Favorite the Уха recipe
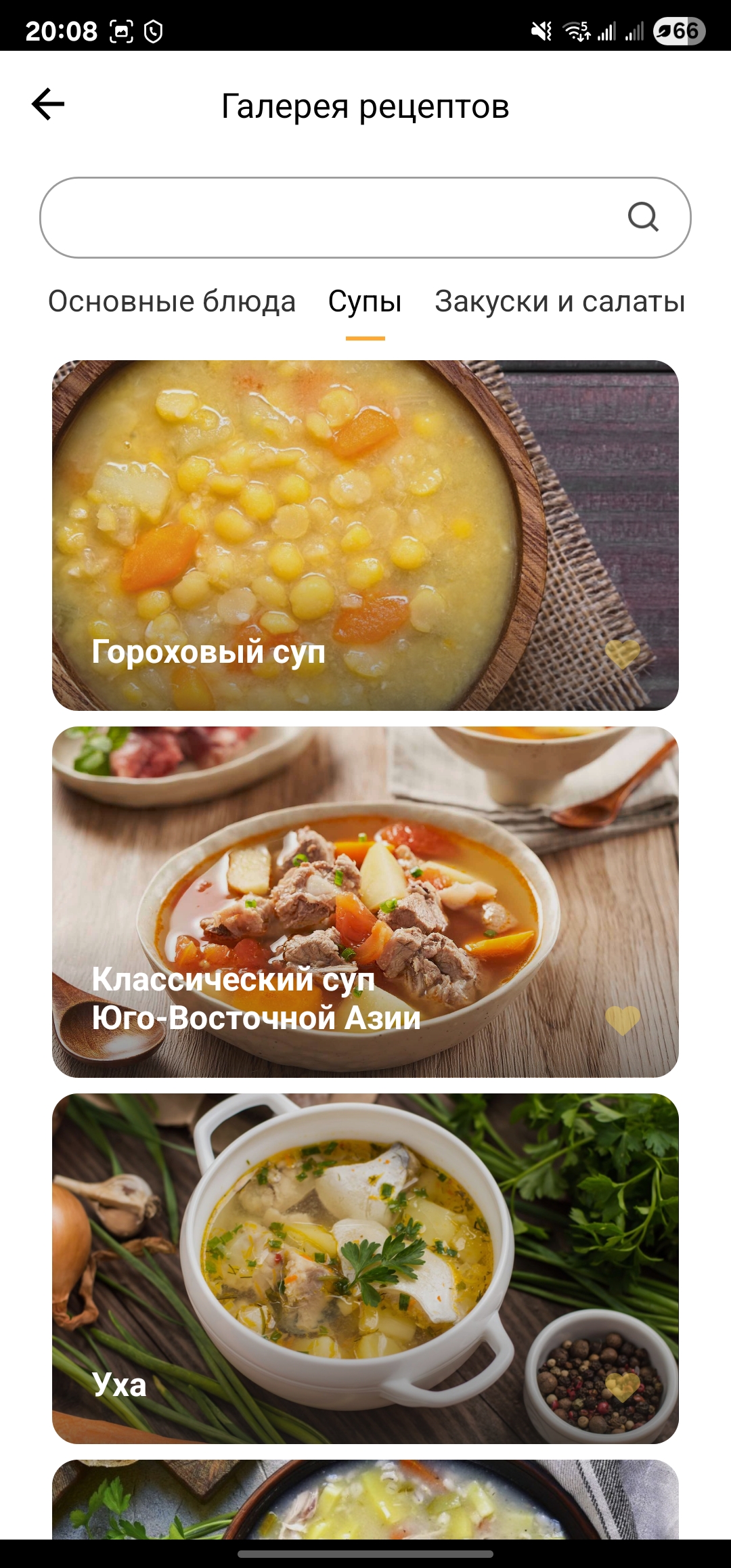Screen dimensions: 731x1568 tap(622, 1386)
